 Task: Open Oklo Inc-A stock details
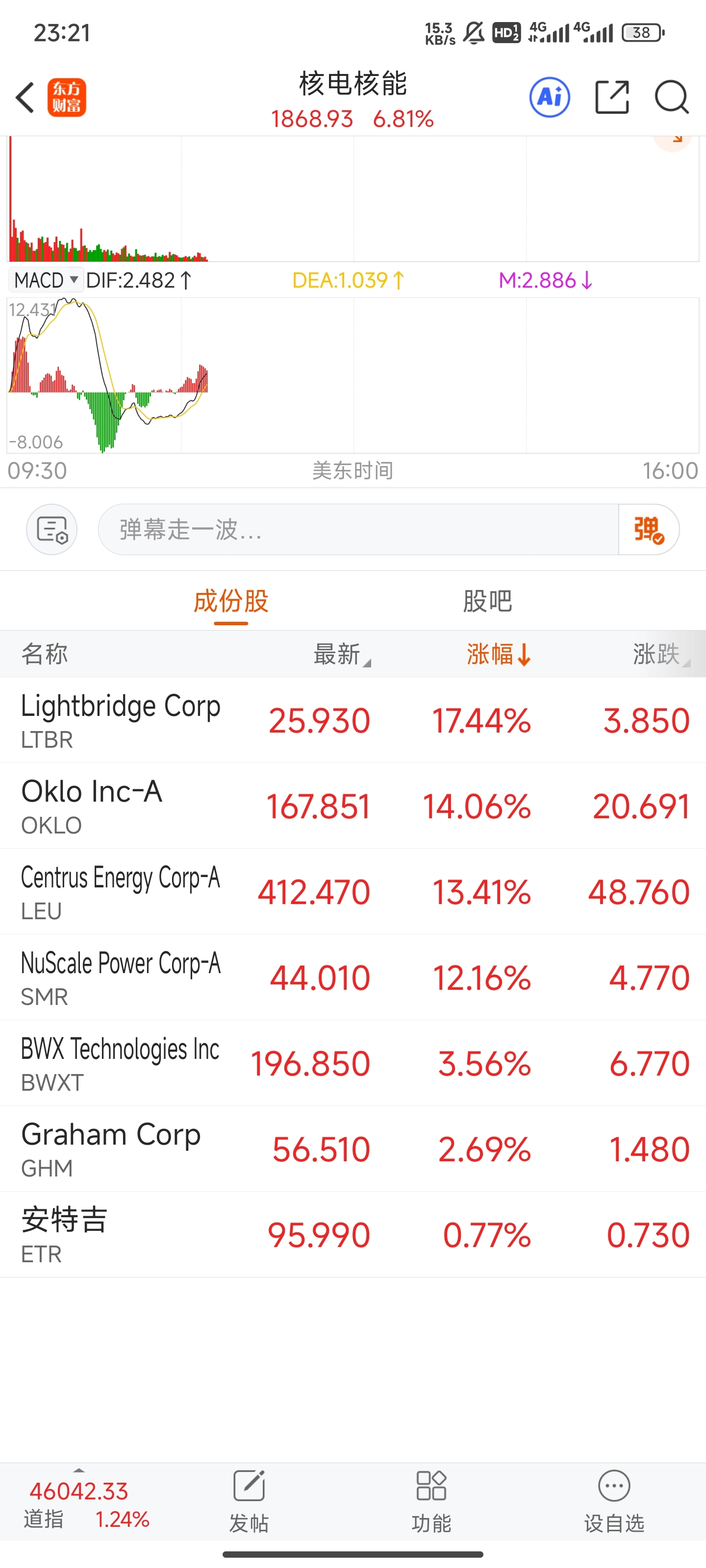click(353, 806)
